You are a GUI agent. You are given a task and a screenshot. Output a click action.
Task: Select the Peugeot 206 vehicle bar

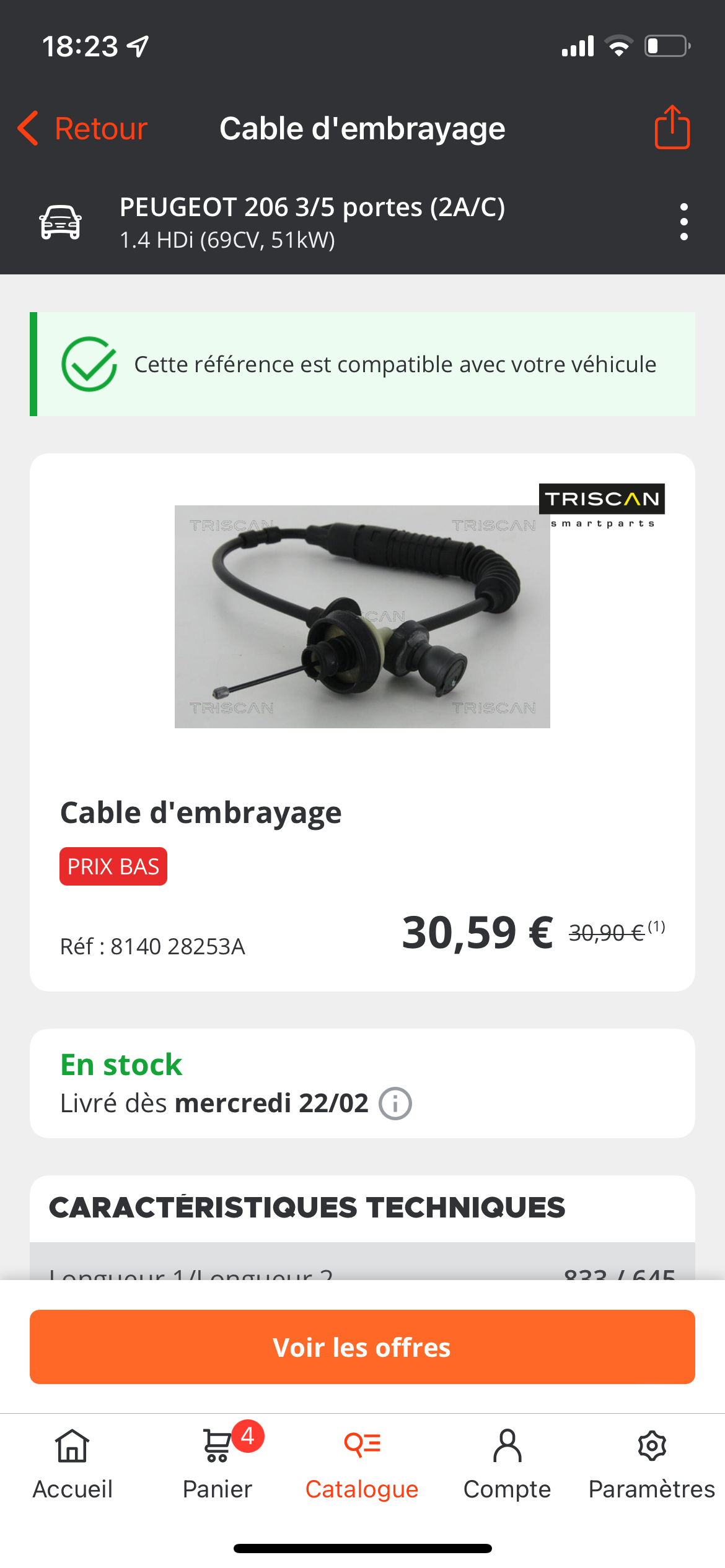(312, 222)
